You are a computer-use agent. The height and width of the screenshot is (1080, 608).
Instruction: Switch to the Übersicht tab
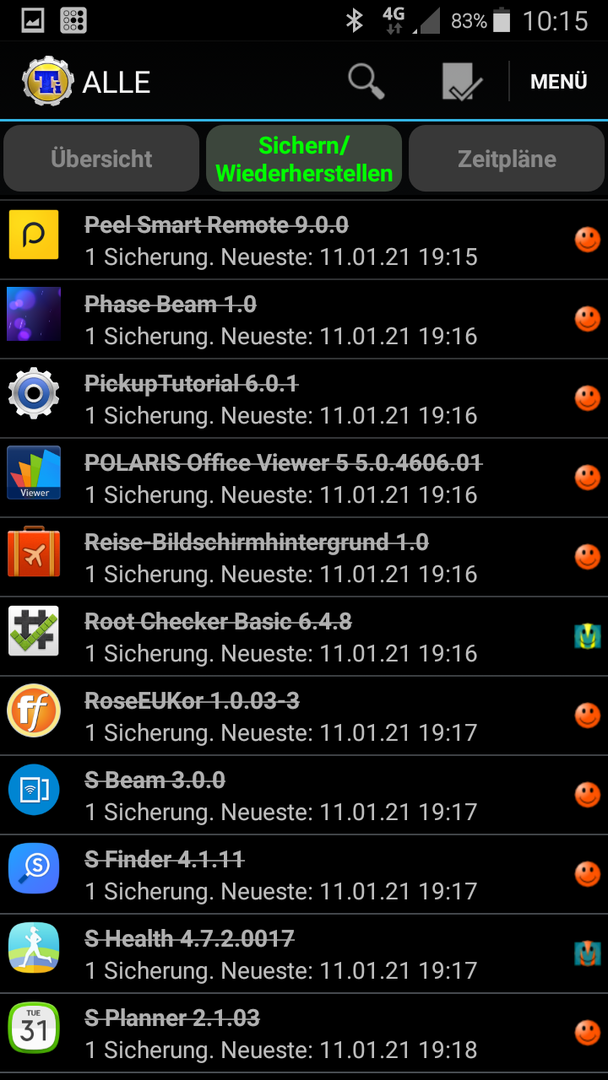coord(101,158)
